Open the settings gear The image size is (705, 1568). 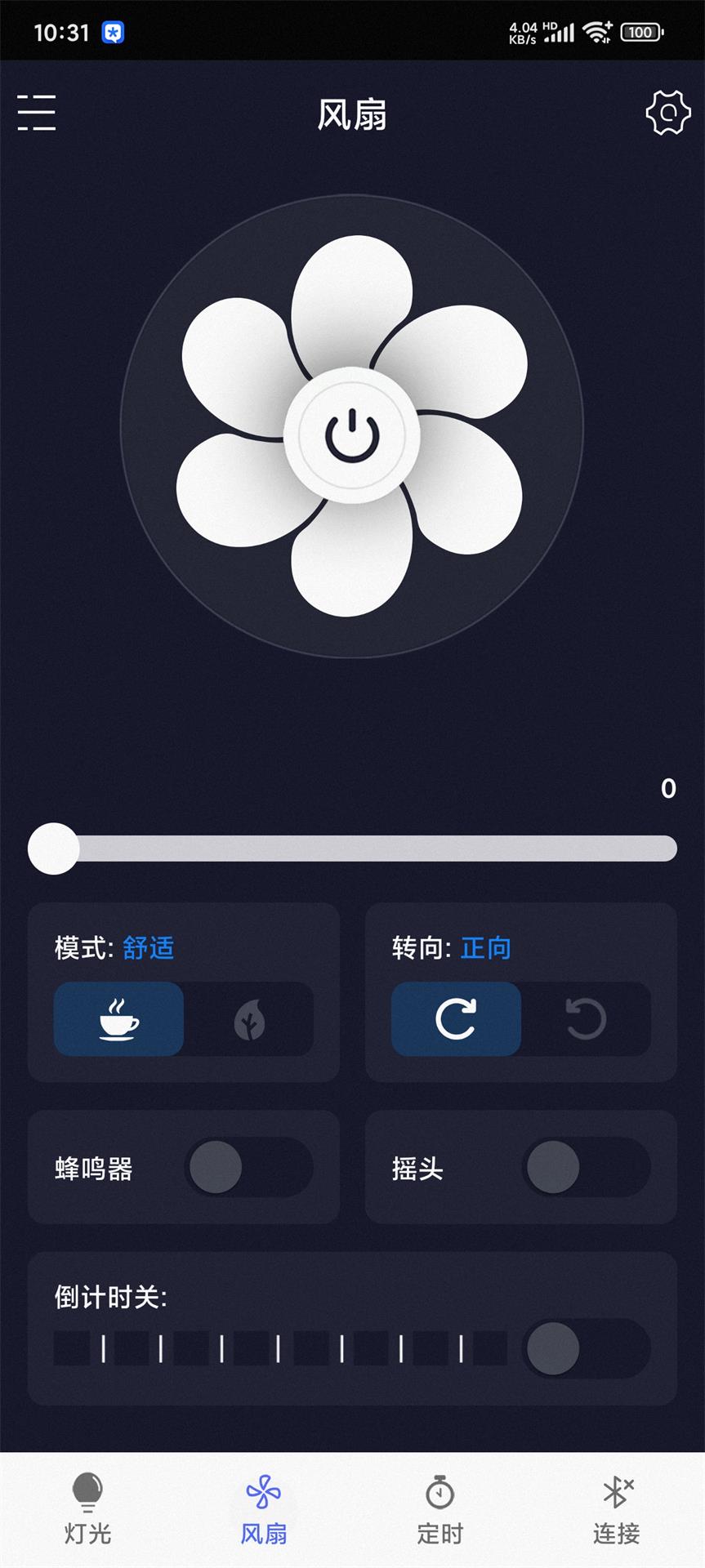click(667, 113)
